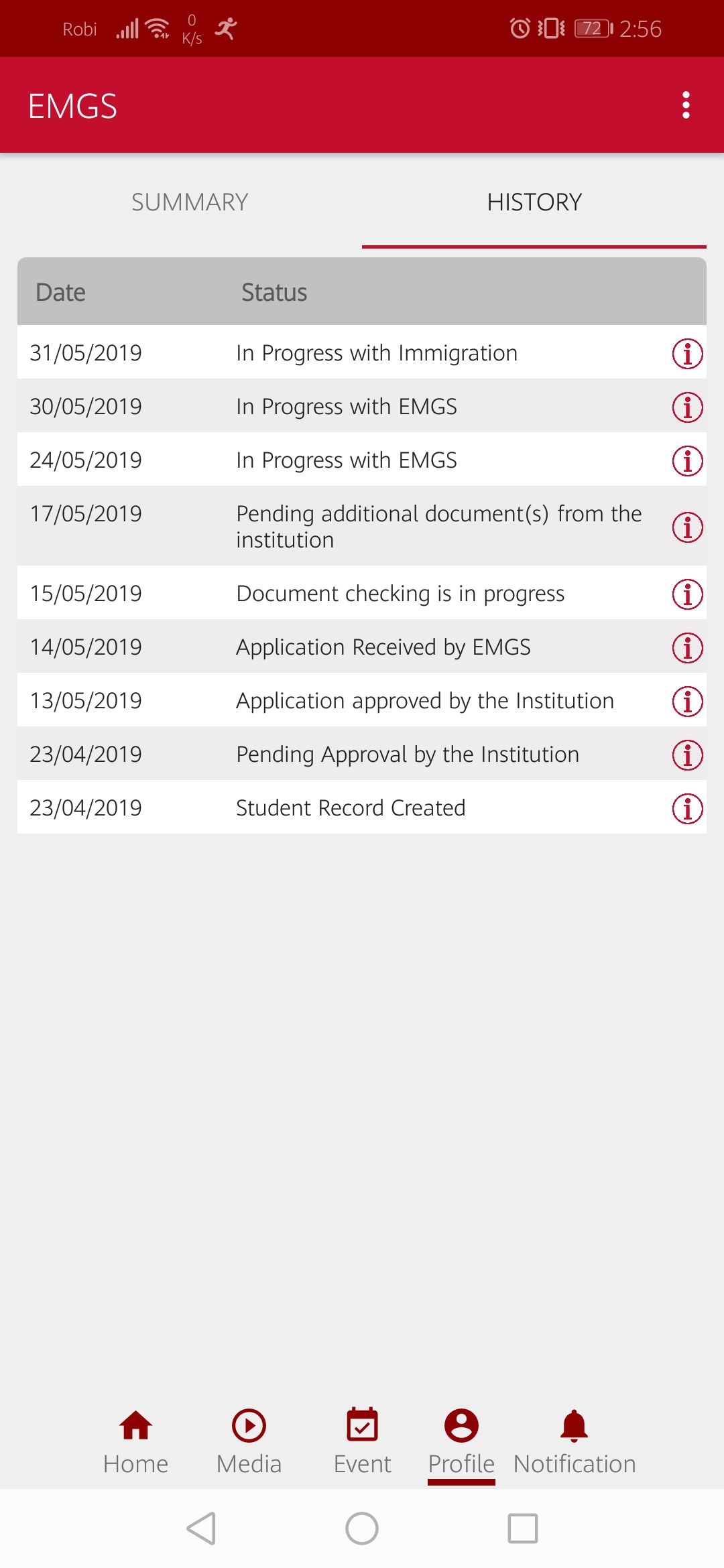
Task: Open info for In Progress with Immigration
Action: 687,353
